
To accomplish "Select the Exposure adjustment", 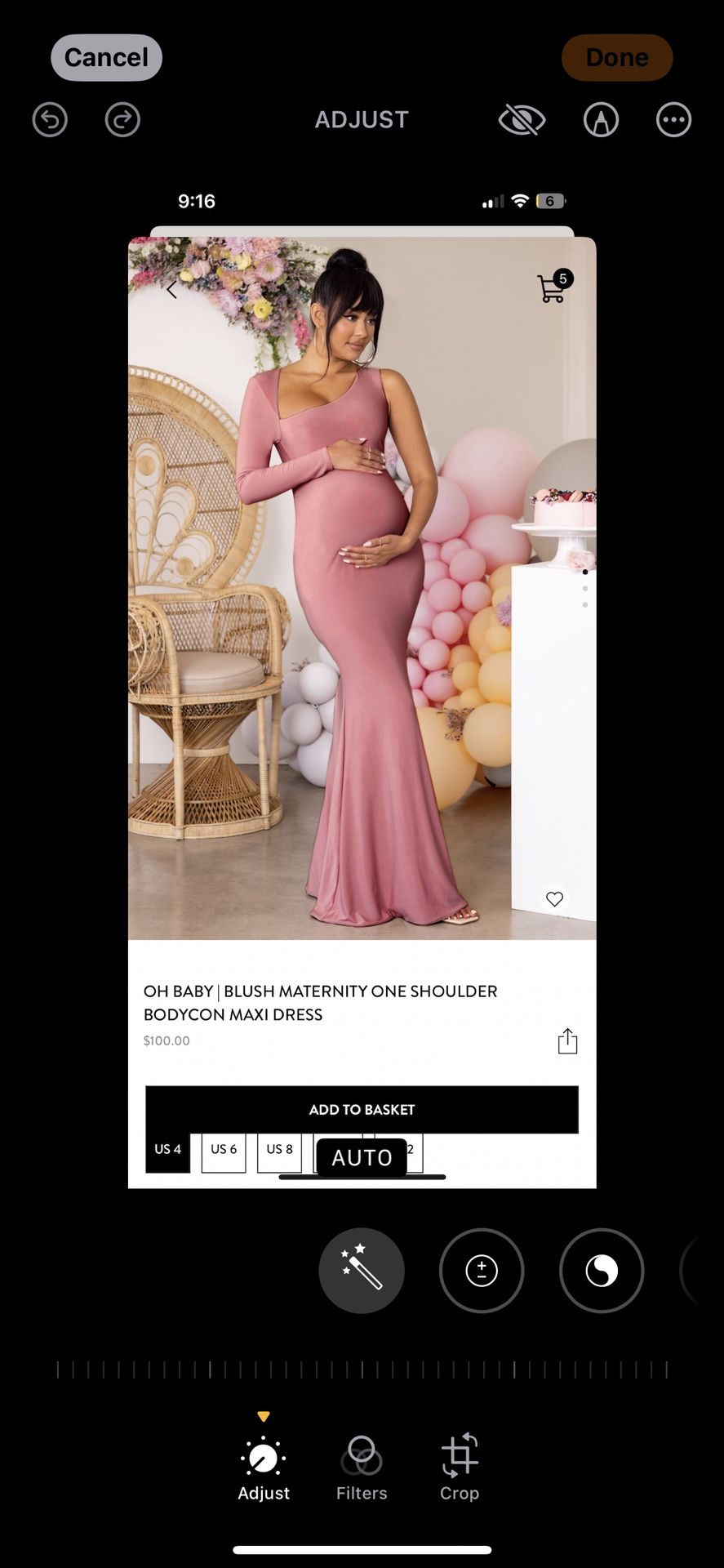I will coord(482,1271).
